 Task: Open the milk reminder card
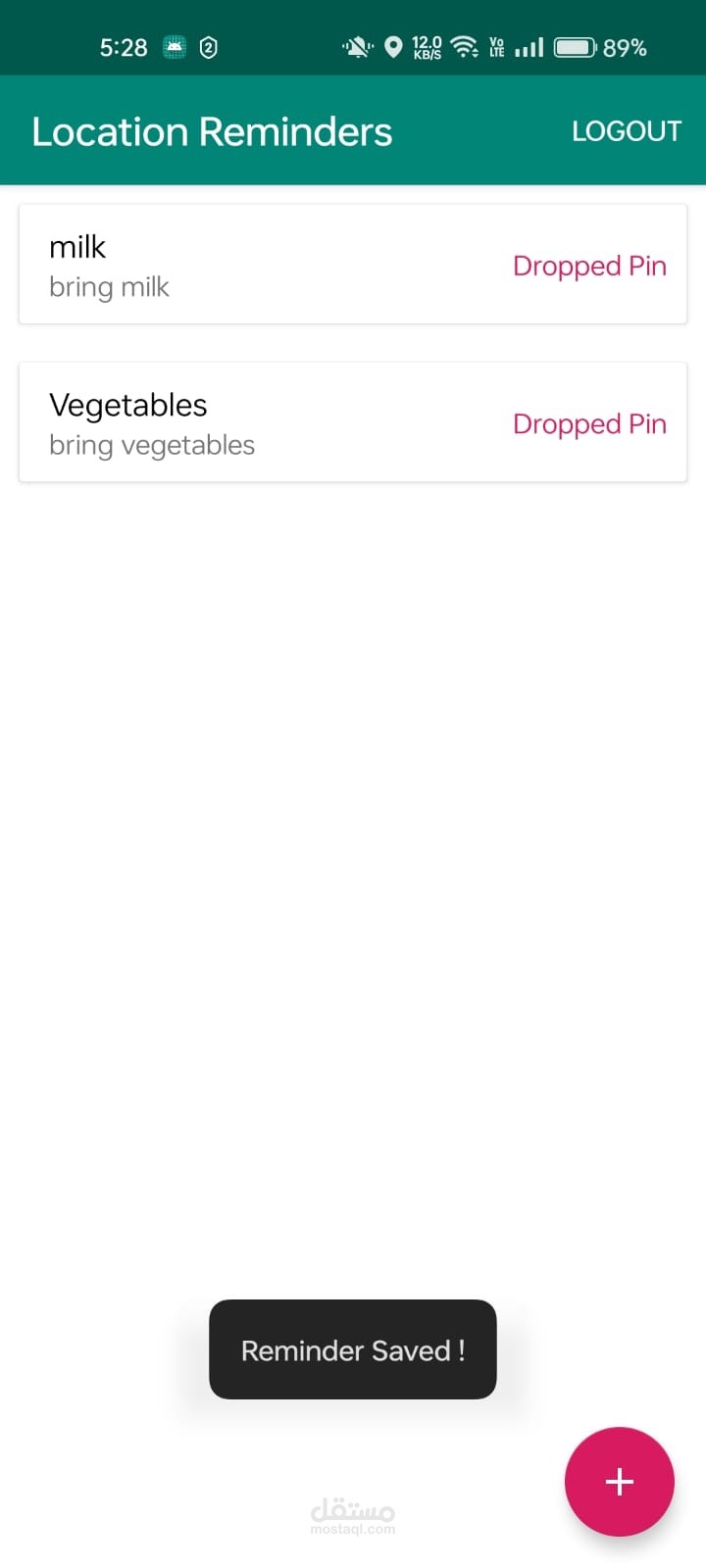(x=352, y=265)
